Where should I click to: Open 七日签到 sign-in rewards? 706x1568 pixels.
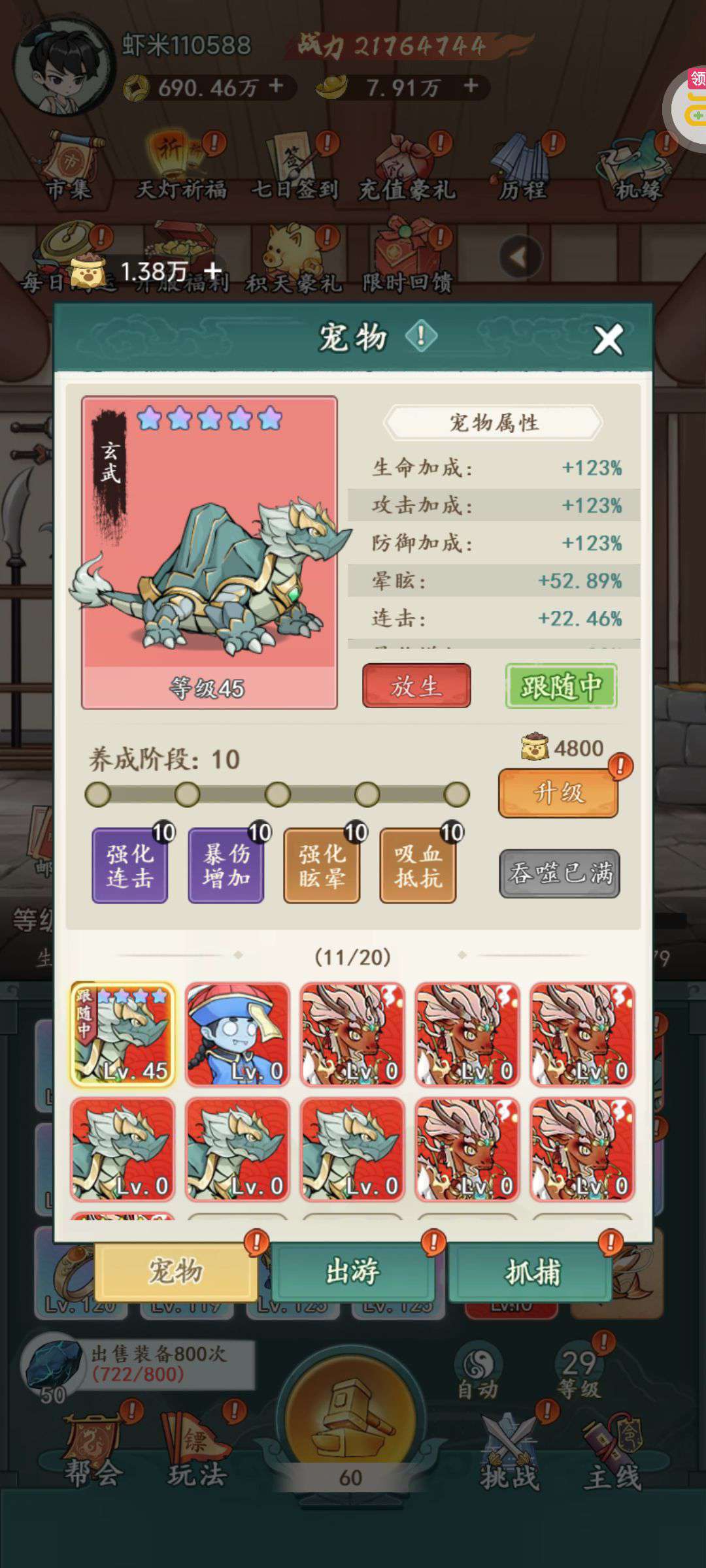pyautogui.click(x=295, y=167)
